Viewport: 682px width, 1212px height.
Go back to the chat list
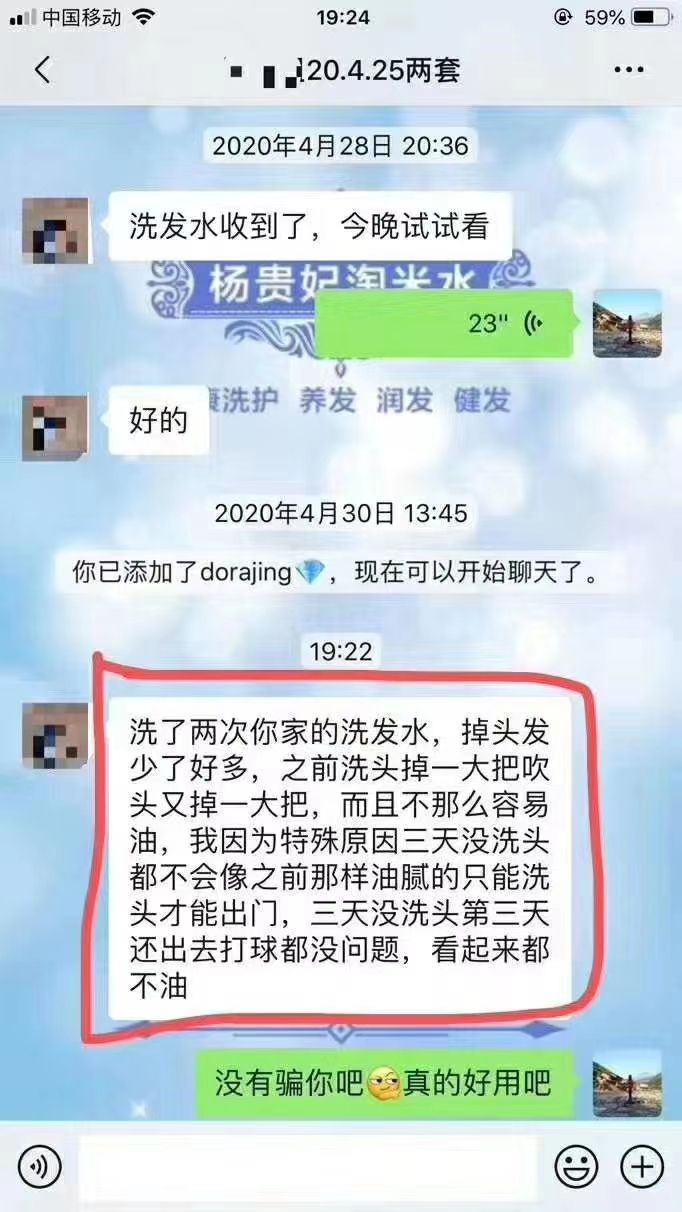[42, 70]
